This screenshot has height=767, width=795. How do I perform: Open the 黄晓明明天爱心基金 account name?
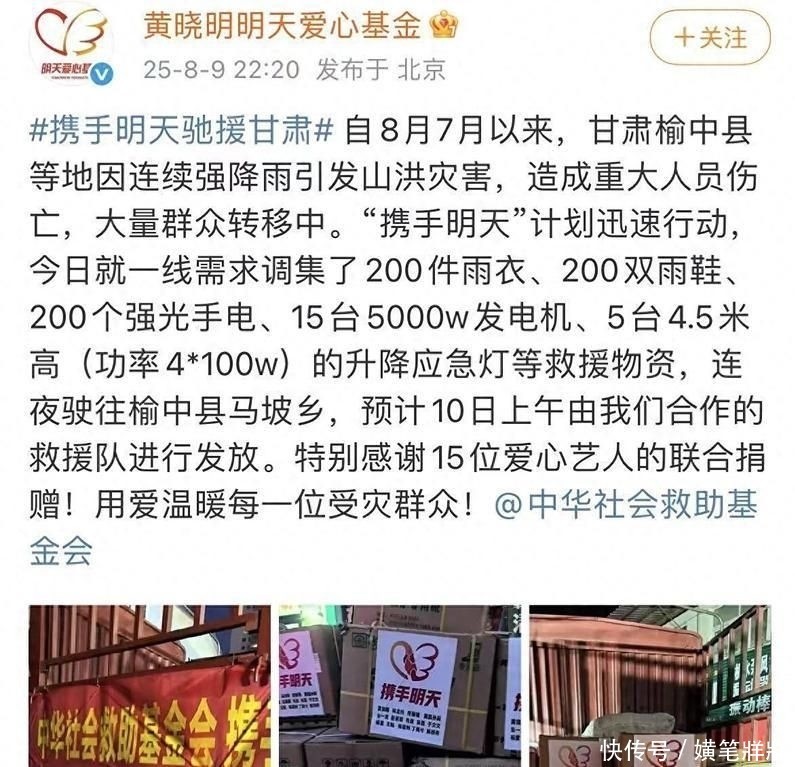tap(281, 24)
